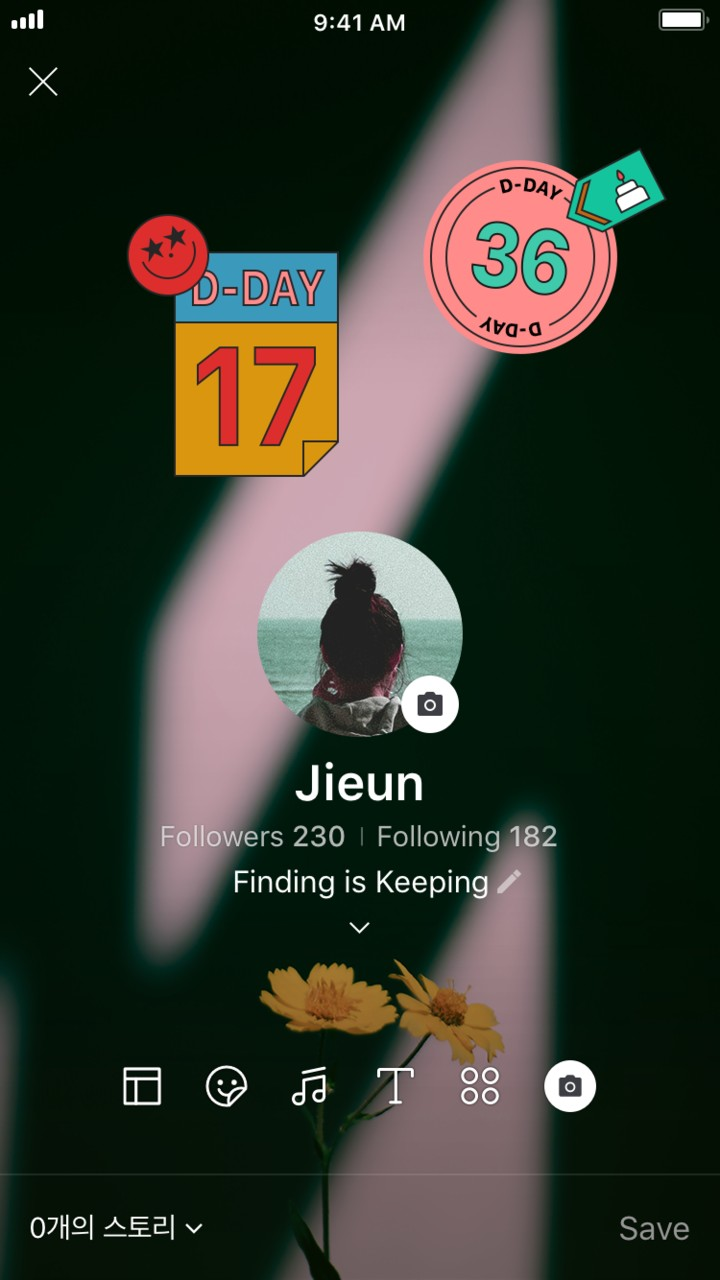Viewport: 720px width, 1280px height.
Task: Close the profile editor
Action: click(43, 82)
